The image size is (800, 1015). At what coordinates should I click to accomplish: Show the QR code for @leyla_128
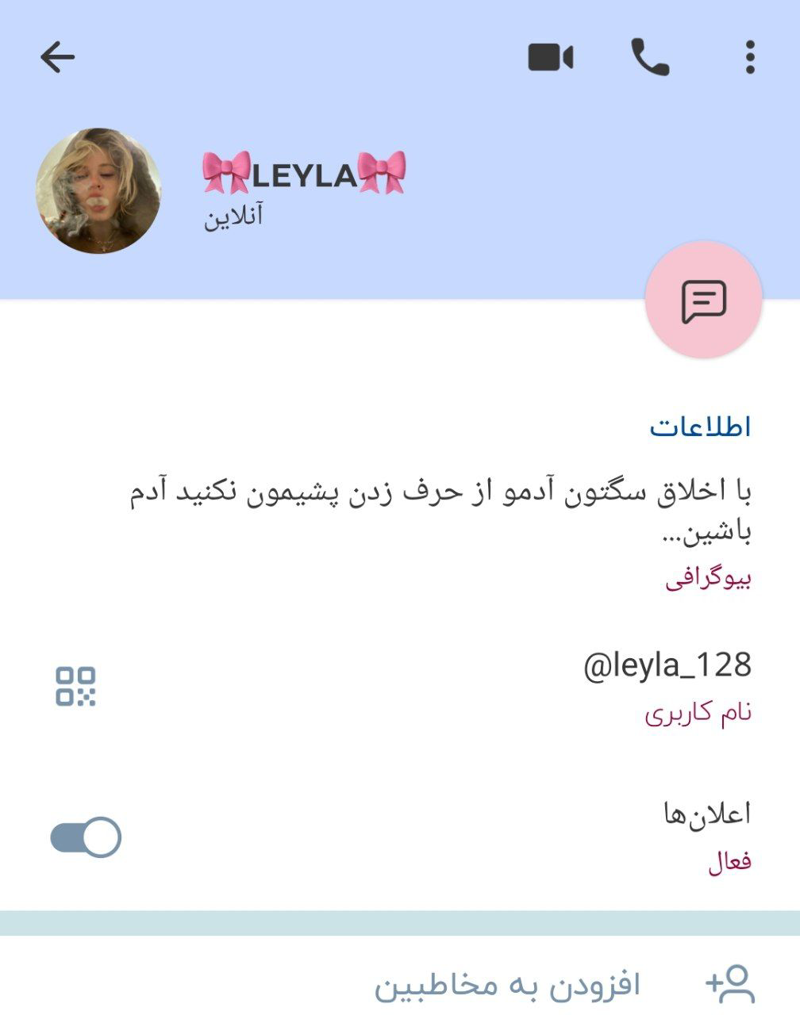tap(76, 687)
